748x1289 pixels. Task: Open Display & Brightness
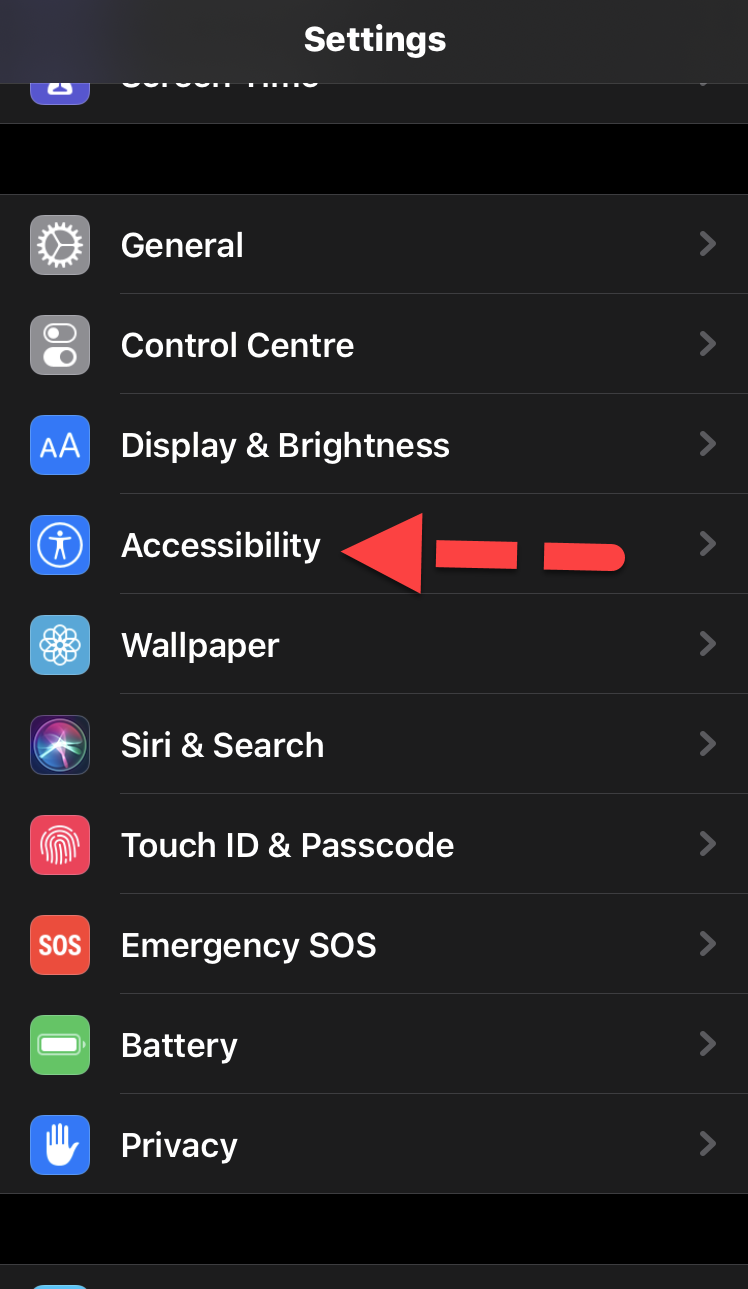point(285,445)
